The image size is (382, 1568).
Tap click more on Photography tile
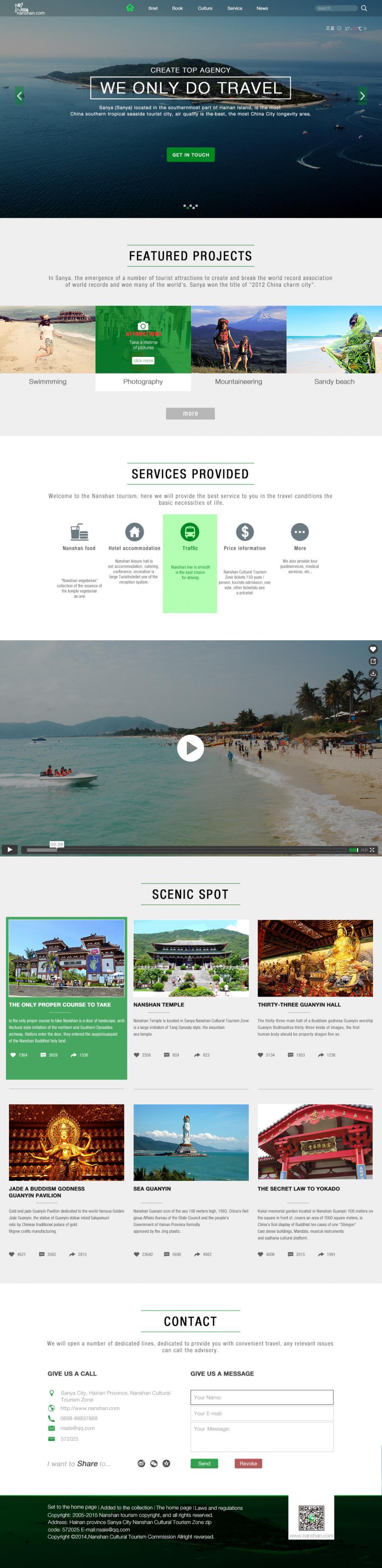(143, 360)
